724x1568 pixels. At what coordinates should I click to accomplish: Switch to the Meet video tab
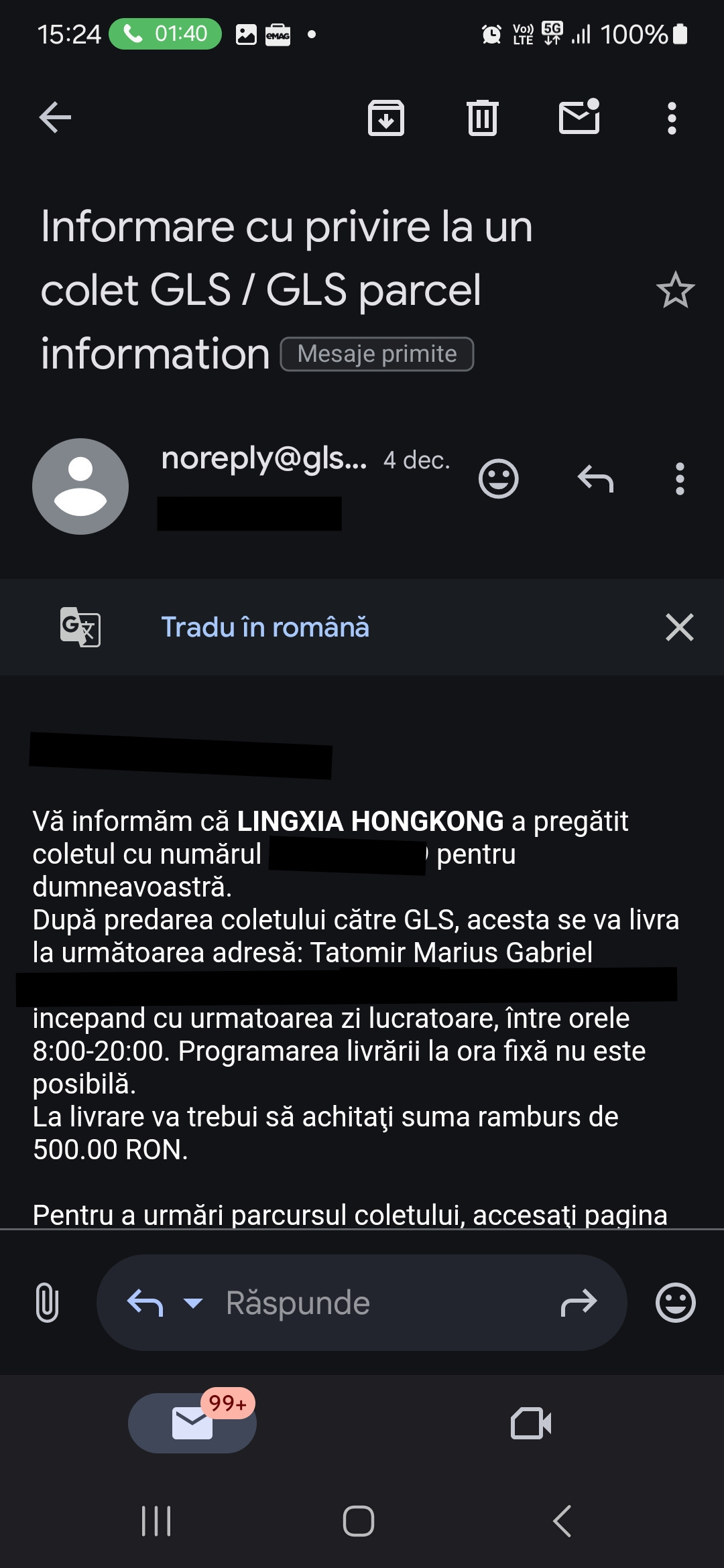click(x=531, y=1423)
